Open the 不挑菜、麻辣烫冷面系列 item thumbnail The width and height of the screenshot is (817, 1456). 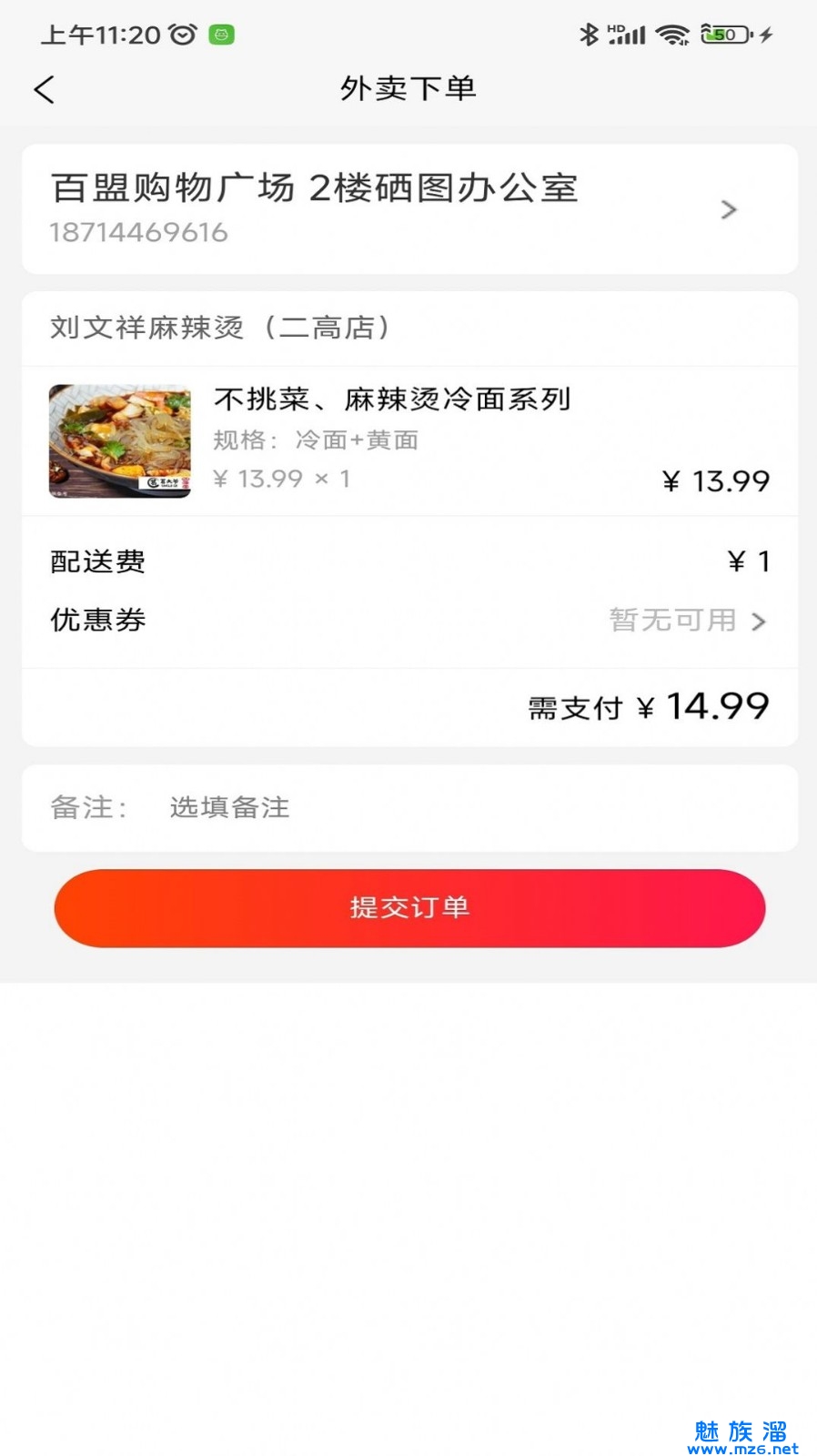pyautogui.click(x=120, y=441)
